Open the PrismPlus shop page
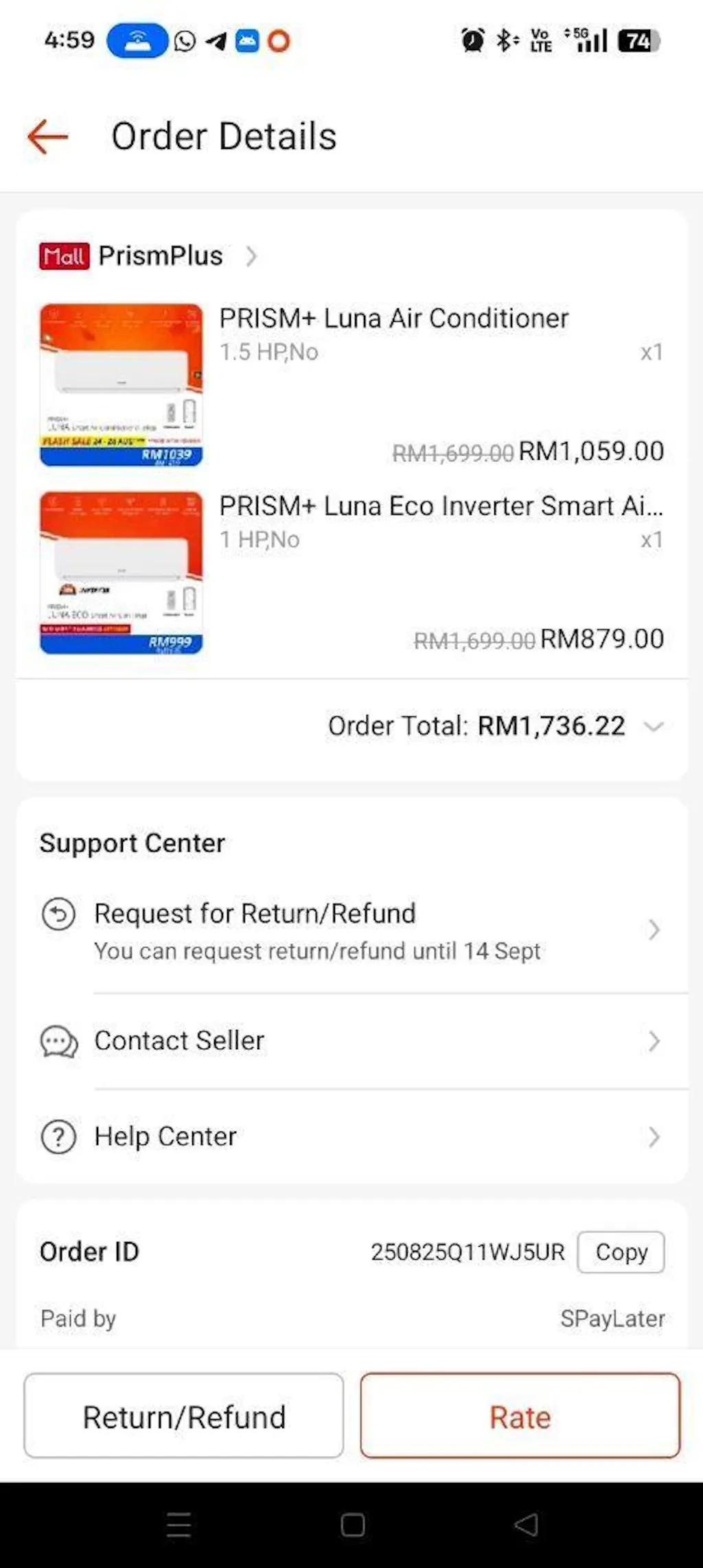Image resolution: width=703 pixels, height=1568 pixels. [161, 256]
